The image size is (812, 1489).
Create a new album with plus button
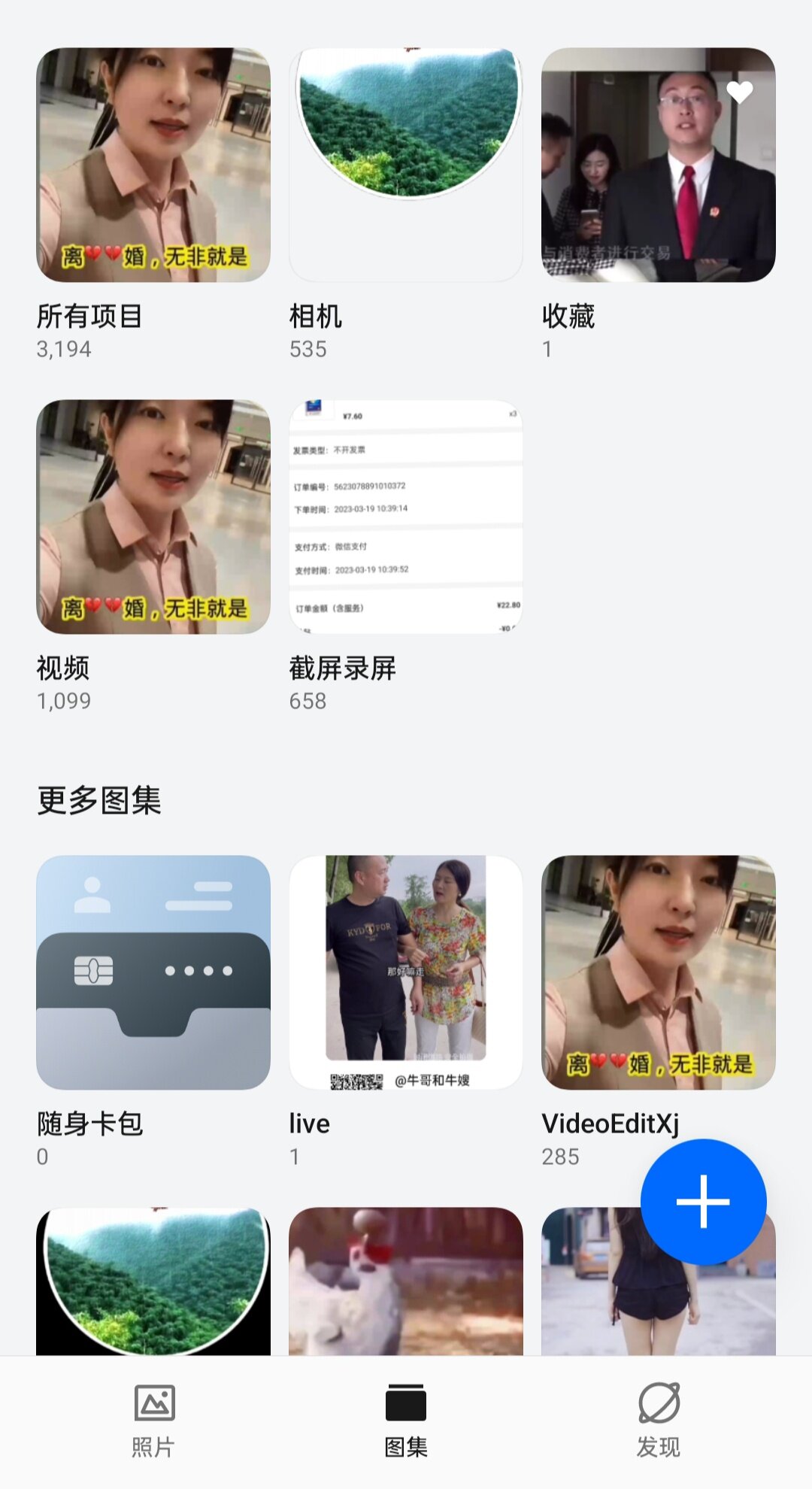point(703,1201)
